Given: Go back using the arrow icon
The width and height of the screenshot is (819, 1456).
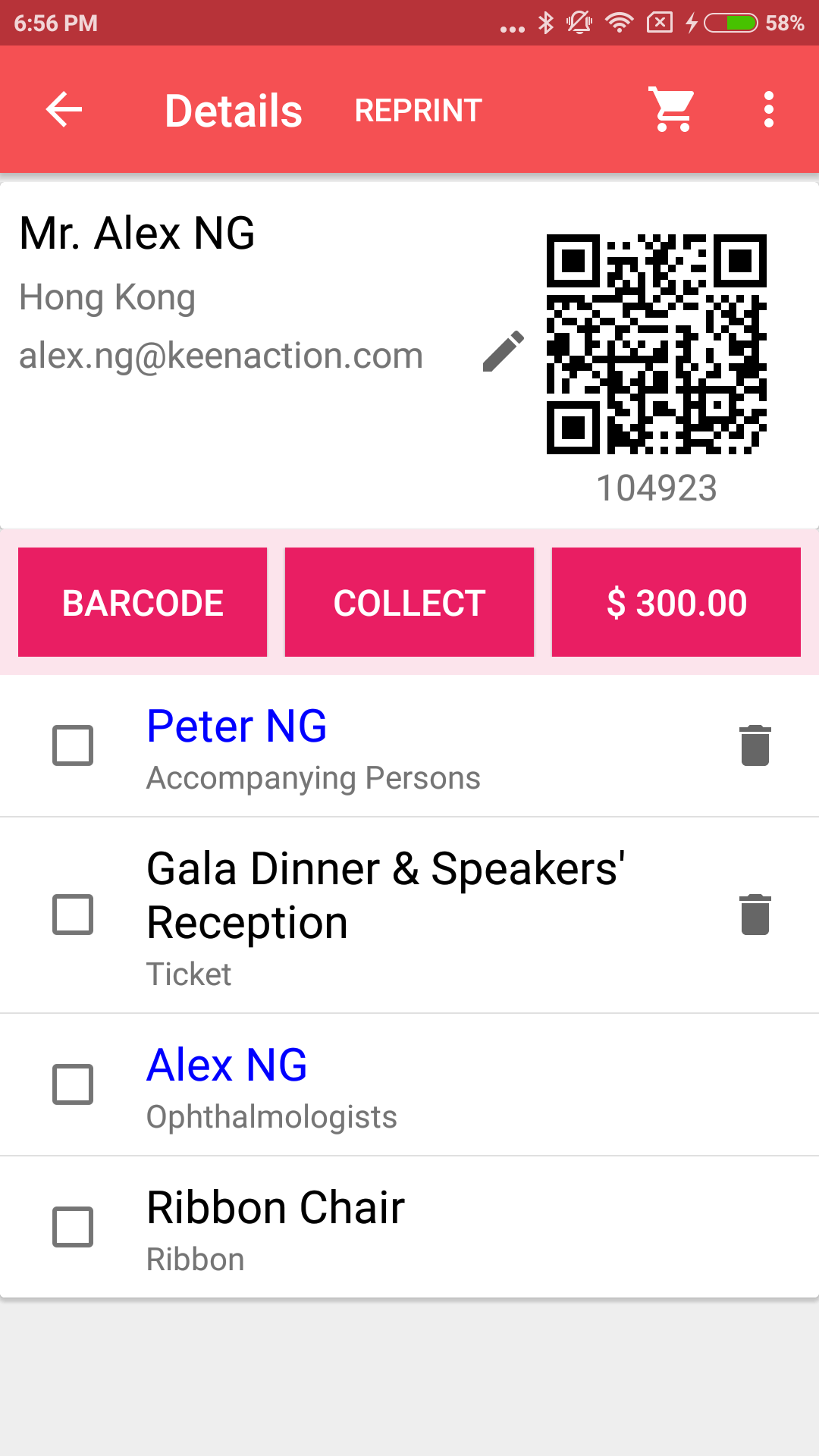Looking at the screenshot, I should 64,110.
